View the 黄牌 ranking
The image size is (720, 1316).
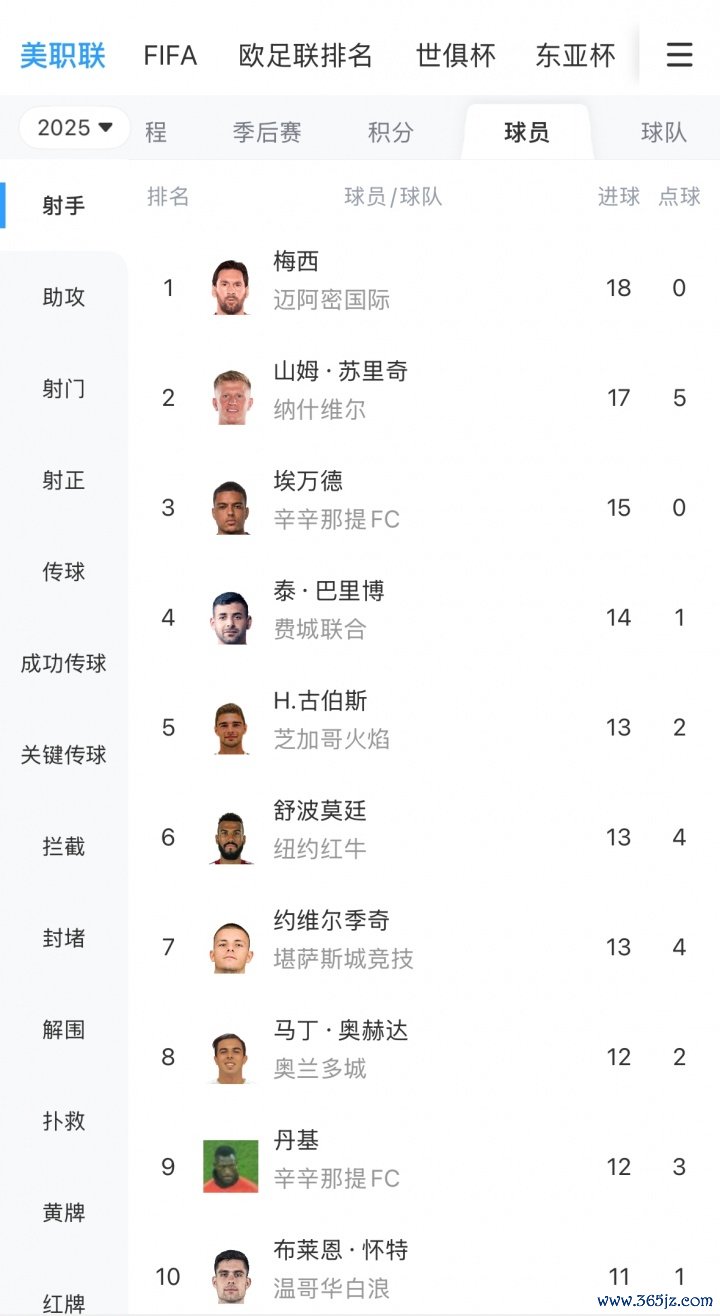[64, 1213]
